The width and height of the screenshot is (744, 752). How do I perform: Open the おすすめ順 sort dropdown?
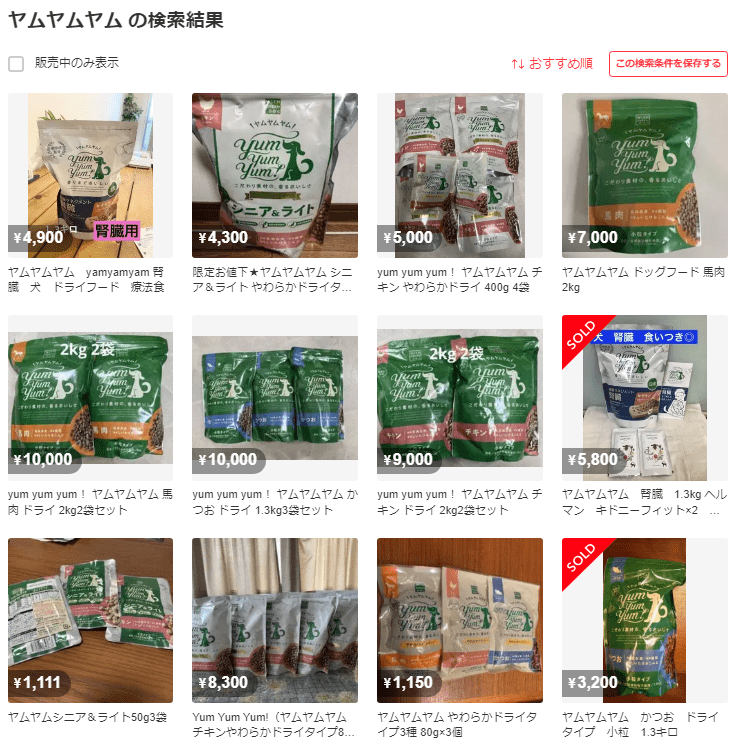coord(552,64)
